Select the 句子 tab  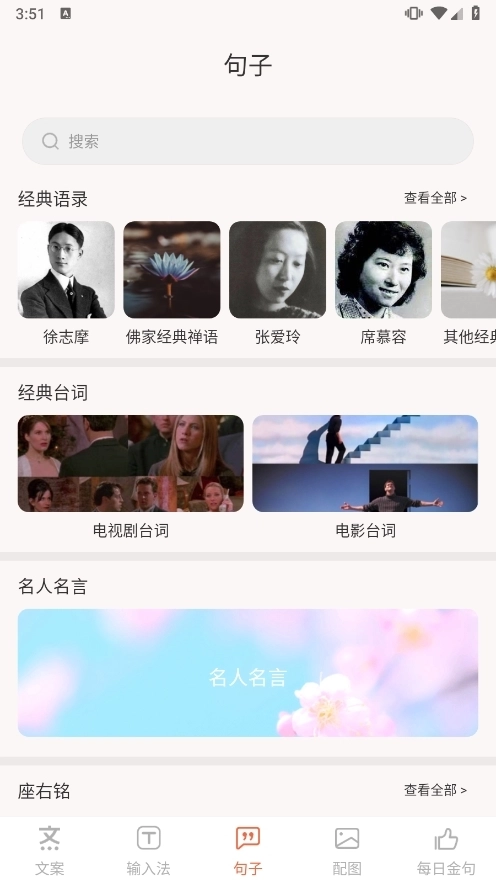[248, 850]
